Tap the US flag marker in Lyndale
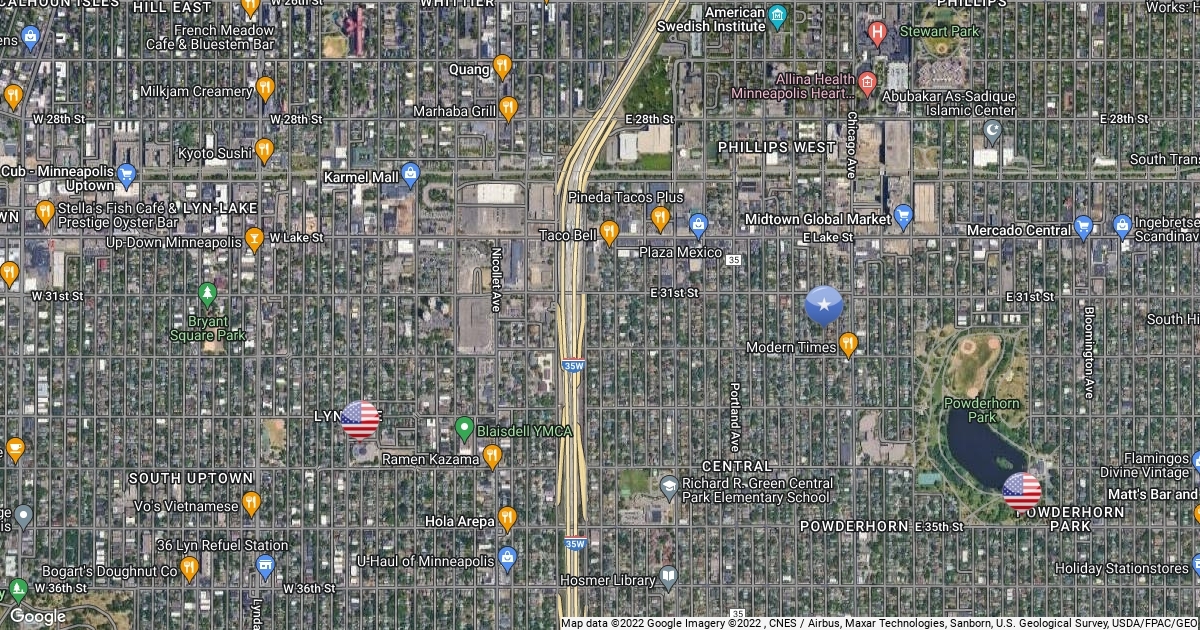This screenshot has height=630, width=1200. (x=360, y=420)
